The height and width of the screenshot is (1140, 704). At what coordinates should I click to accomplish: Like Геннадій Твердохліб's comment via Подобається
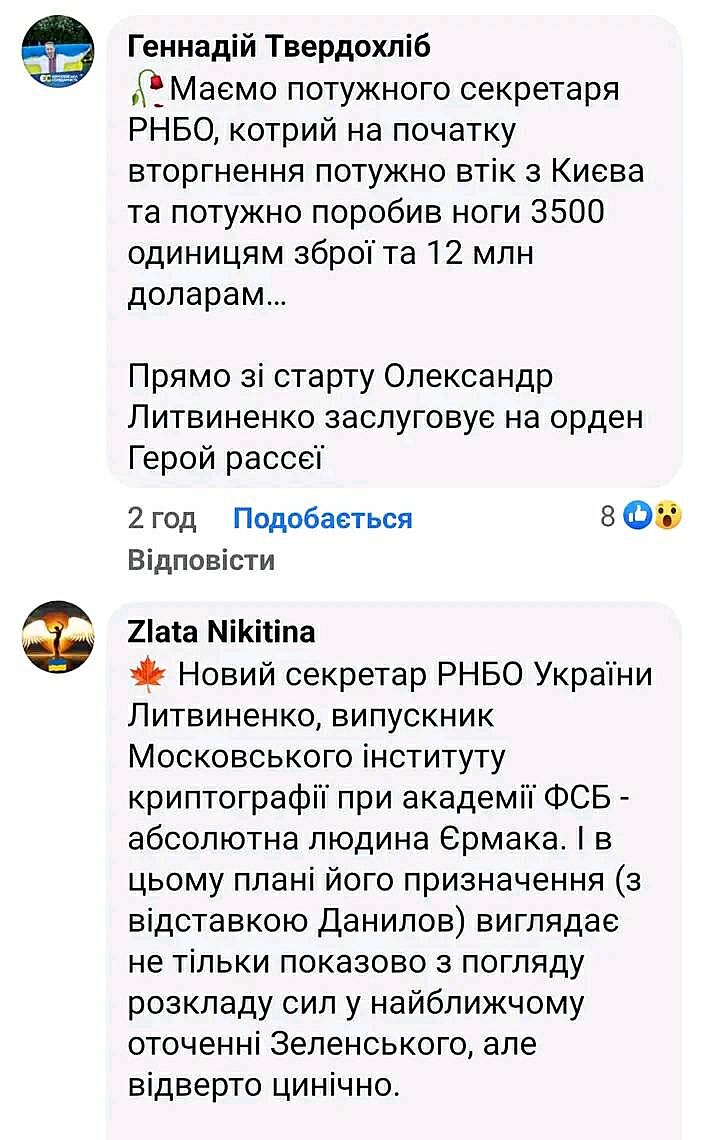pyautogui.click(x=322, y=518)
